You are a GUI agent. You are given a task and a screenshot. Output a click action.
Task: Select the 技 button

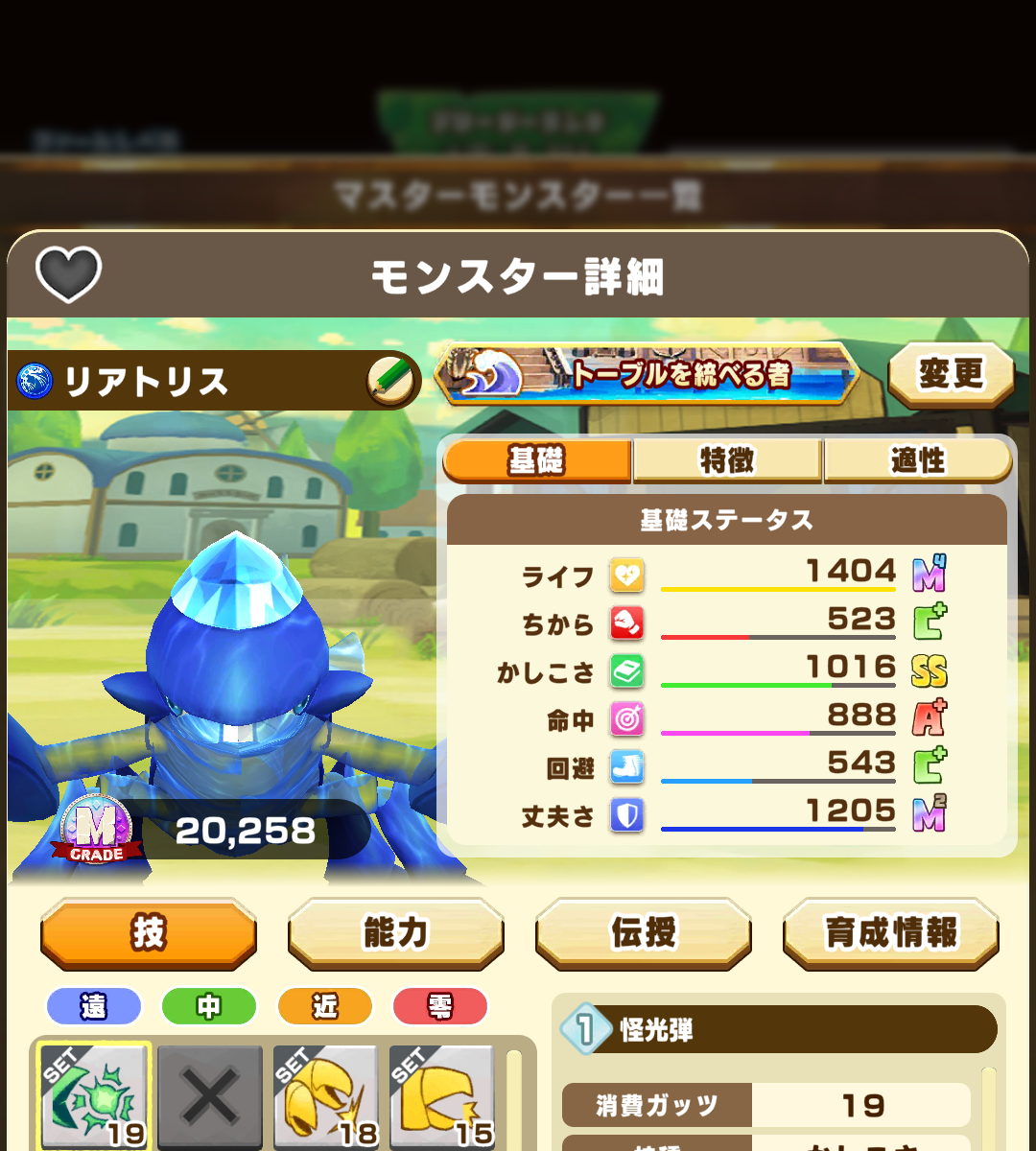click(149, 932)
